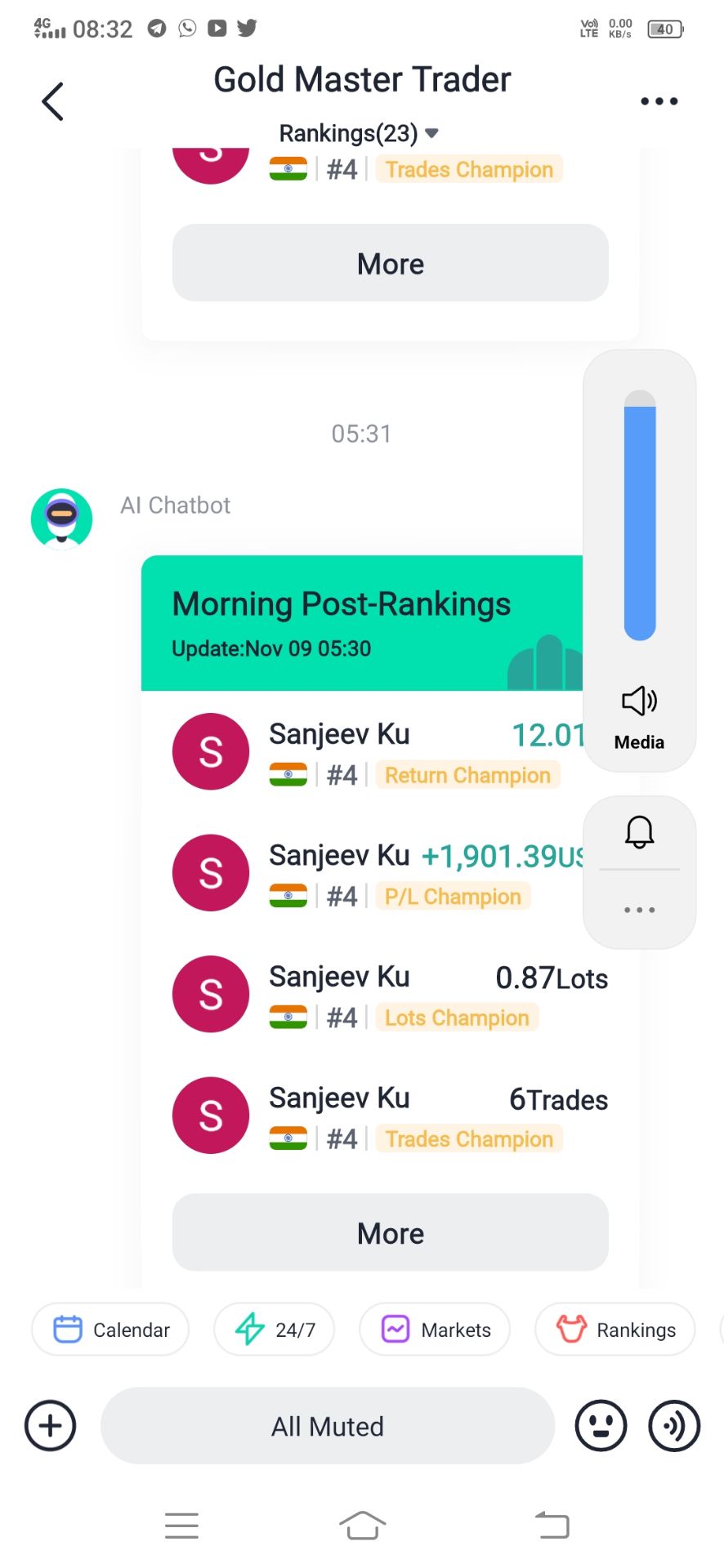The height and width of the screenshot is (1568, 724).
Task: Tap the plus attach icon
Action: click(51, 1426)
